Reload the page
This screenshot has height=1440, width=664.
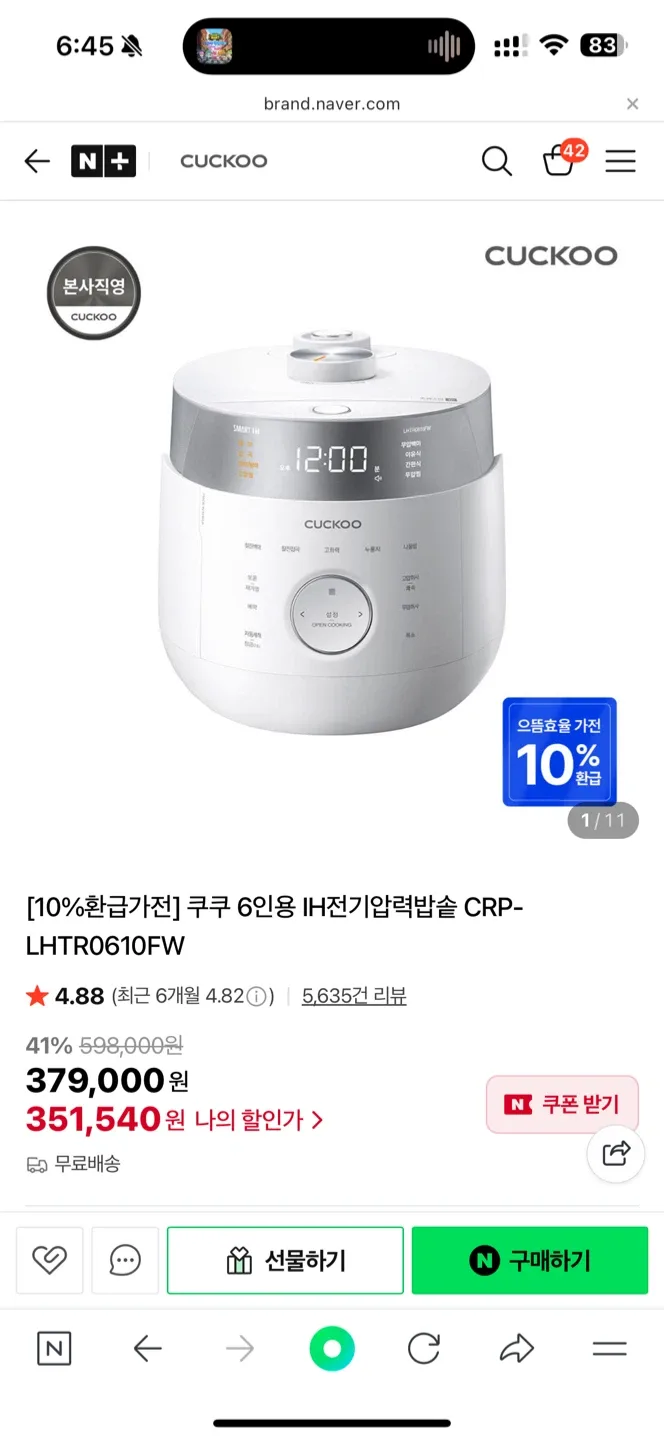point(424,1349)
